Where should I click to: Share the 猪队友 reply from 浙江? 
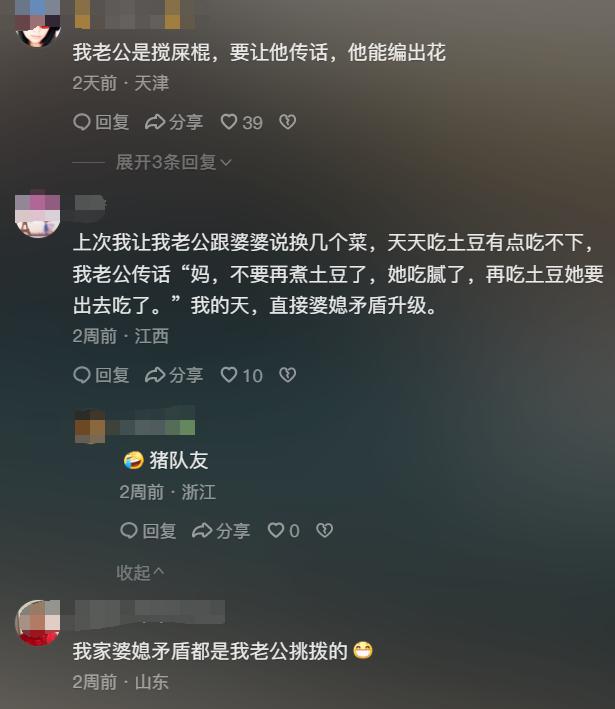pyautogui.click(x=221, y=531)
